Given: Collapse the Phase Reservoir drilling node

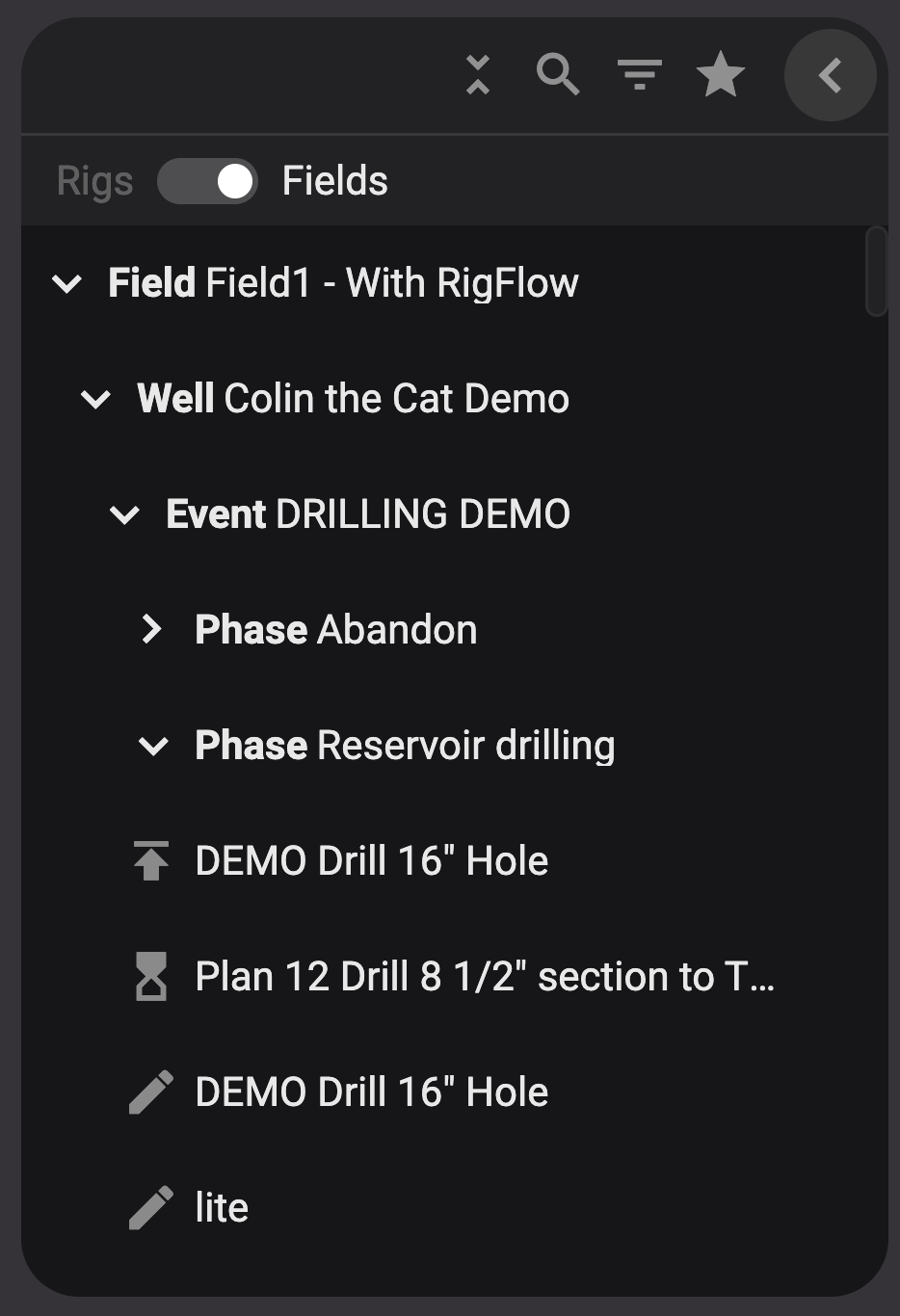Looking at the screenshot, I should 151,745.
